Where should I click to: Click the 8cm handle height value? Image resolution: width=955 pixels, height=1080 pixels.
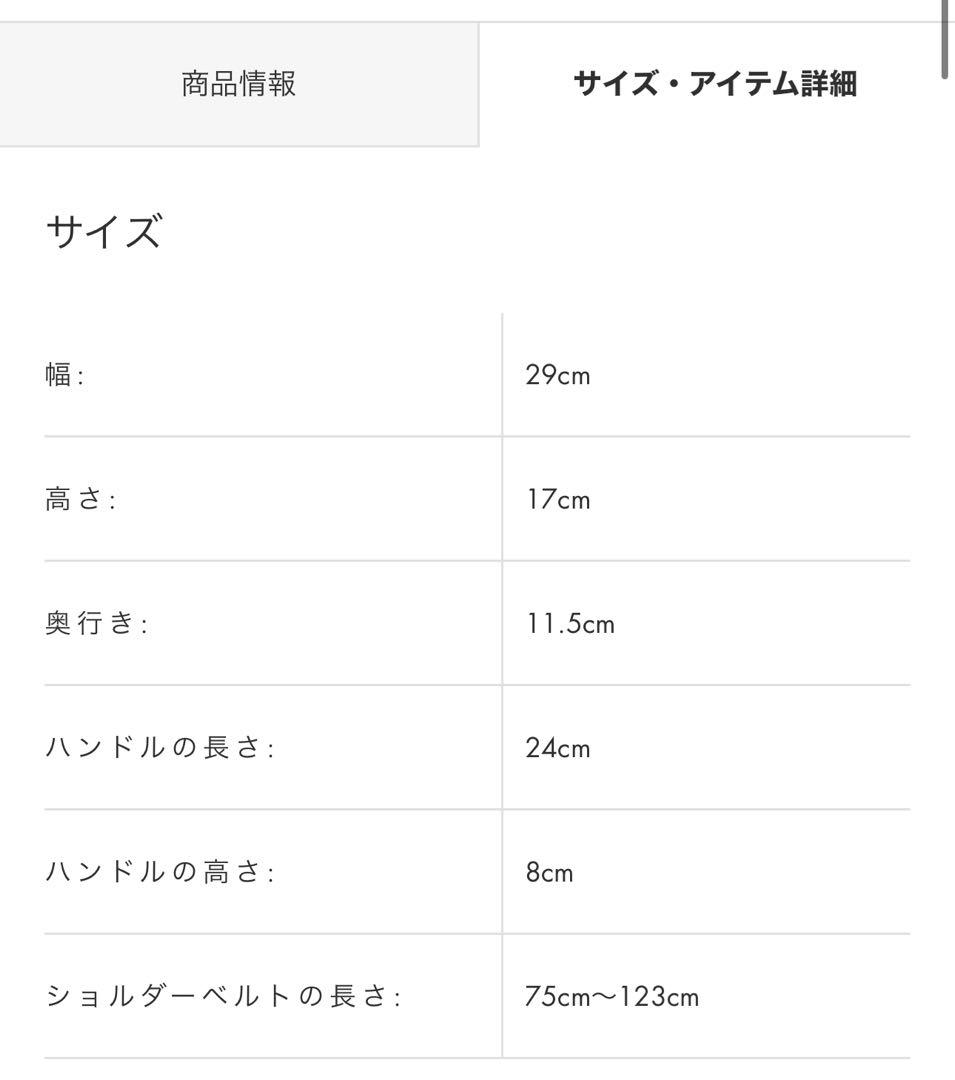pos(550,871)
